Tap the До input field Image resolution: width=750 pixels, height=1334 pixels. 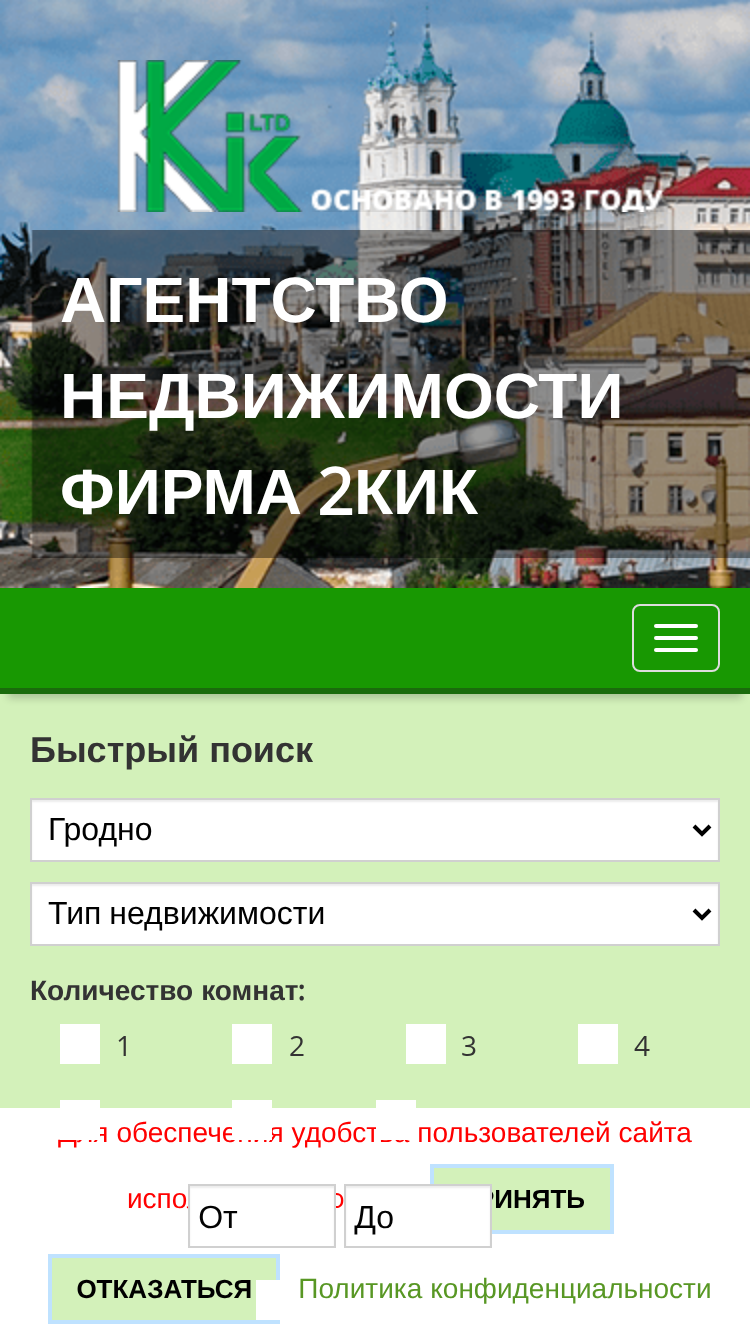tap(418, 1216)
